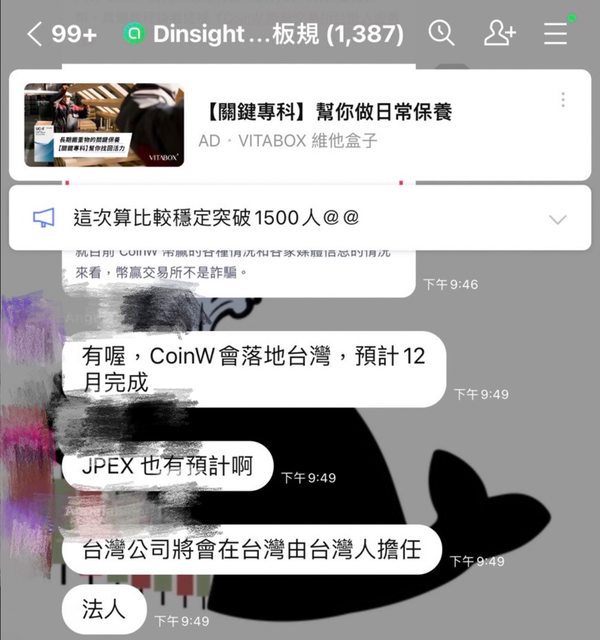Invite members to the group
600x640 pixels.
(x=499, y=34)
